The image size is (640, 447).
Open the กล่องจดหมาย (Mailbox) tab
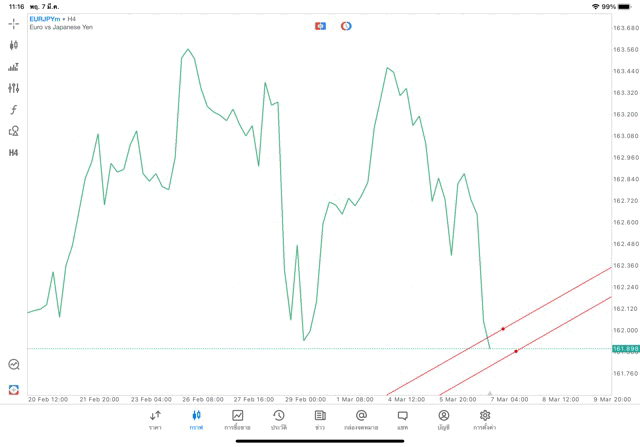(x=361, y=419)
